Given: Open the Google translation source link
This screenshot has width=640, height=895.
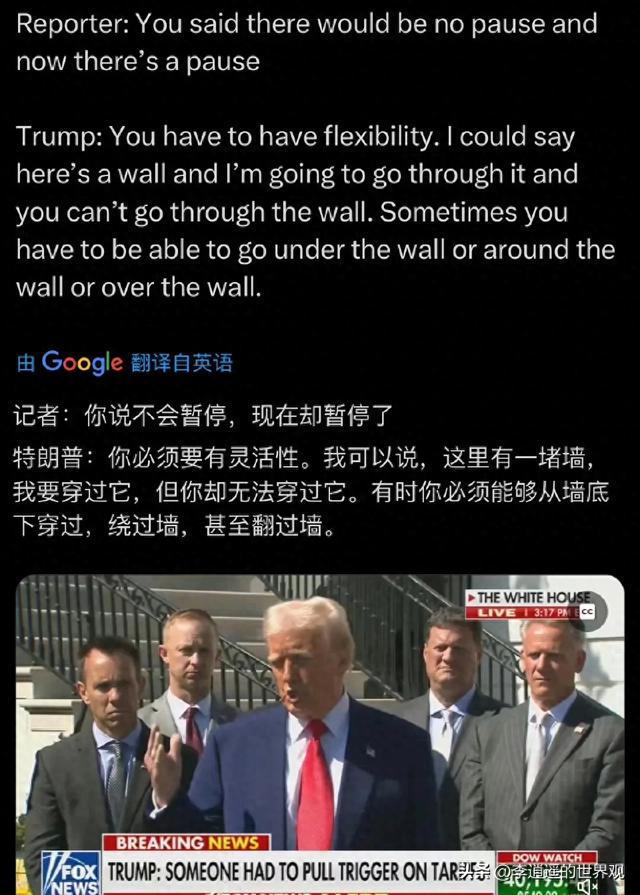Looking at the screenshot, I should click(124, 362).
